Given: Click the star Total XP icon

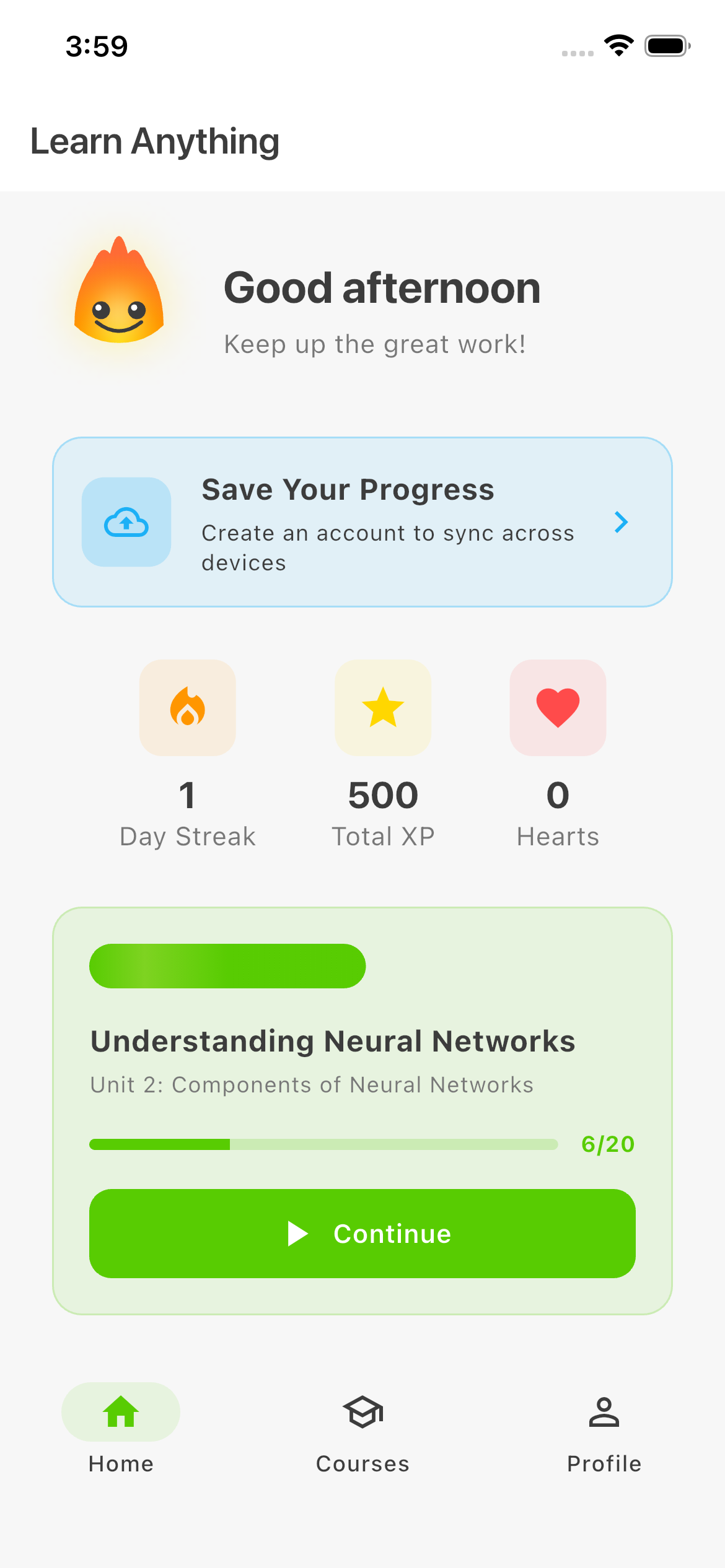Looking at the screenshot, I should [382, 708].
